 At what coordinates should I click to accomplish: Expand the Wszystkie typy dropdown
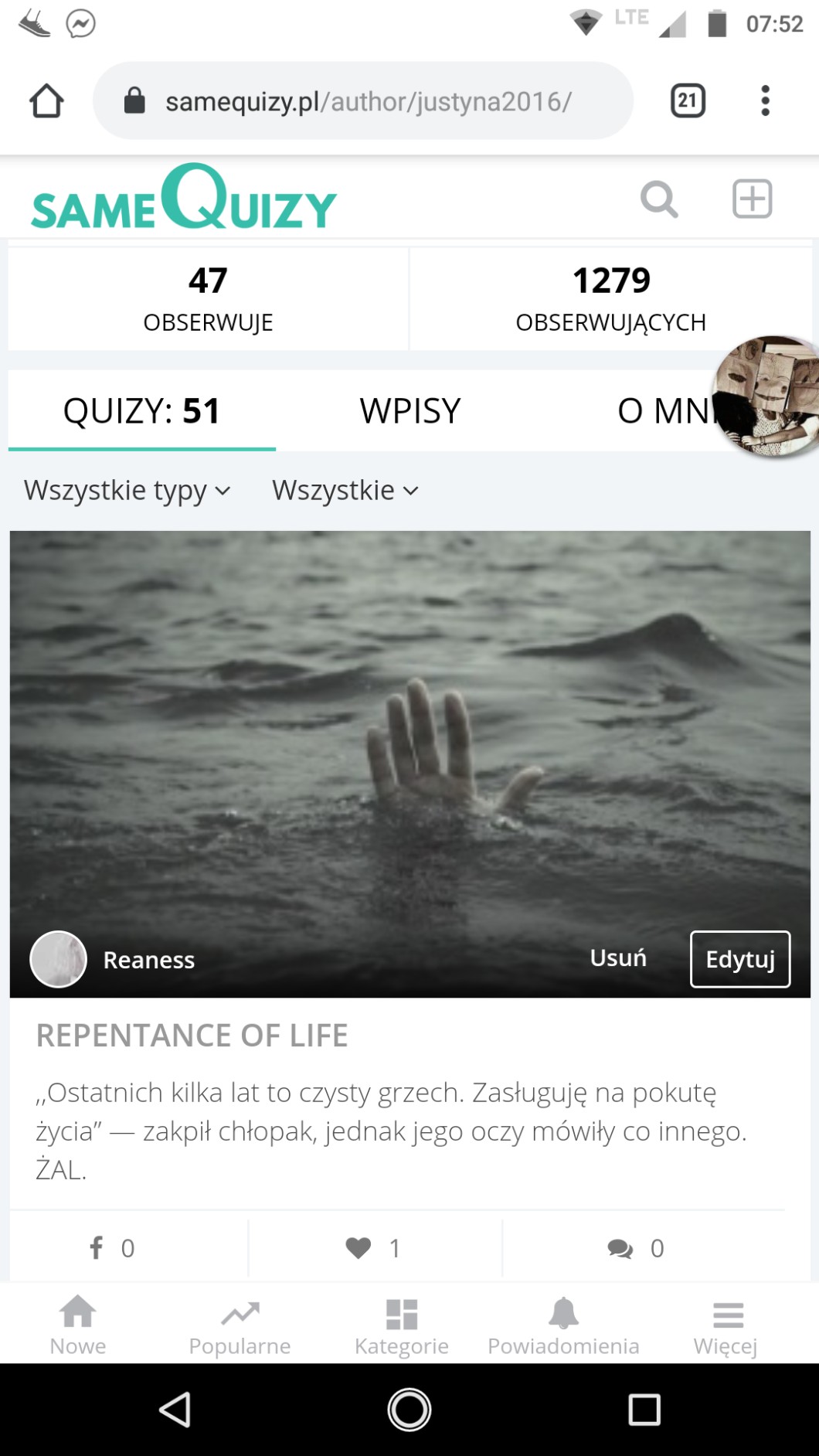[x=127, y=491]
